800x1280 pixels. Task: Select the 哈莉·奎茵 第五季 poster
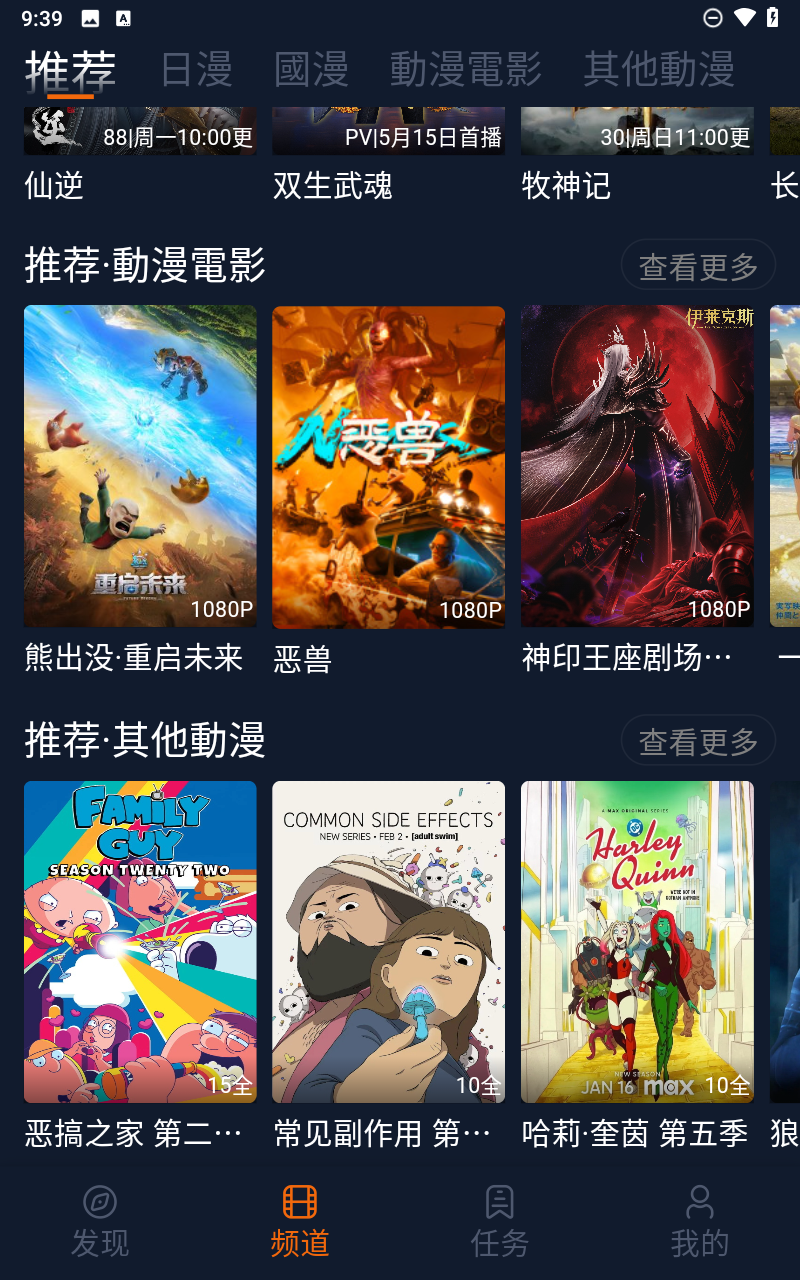[x=637, y=941]
